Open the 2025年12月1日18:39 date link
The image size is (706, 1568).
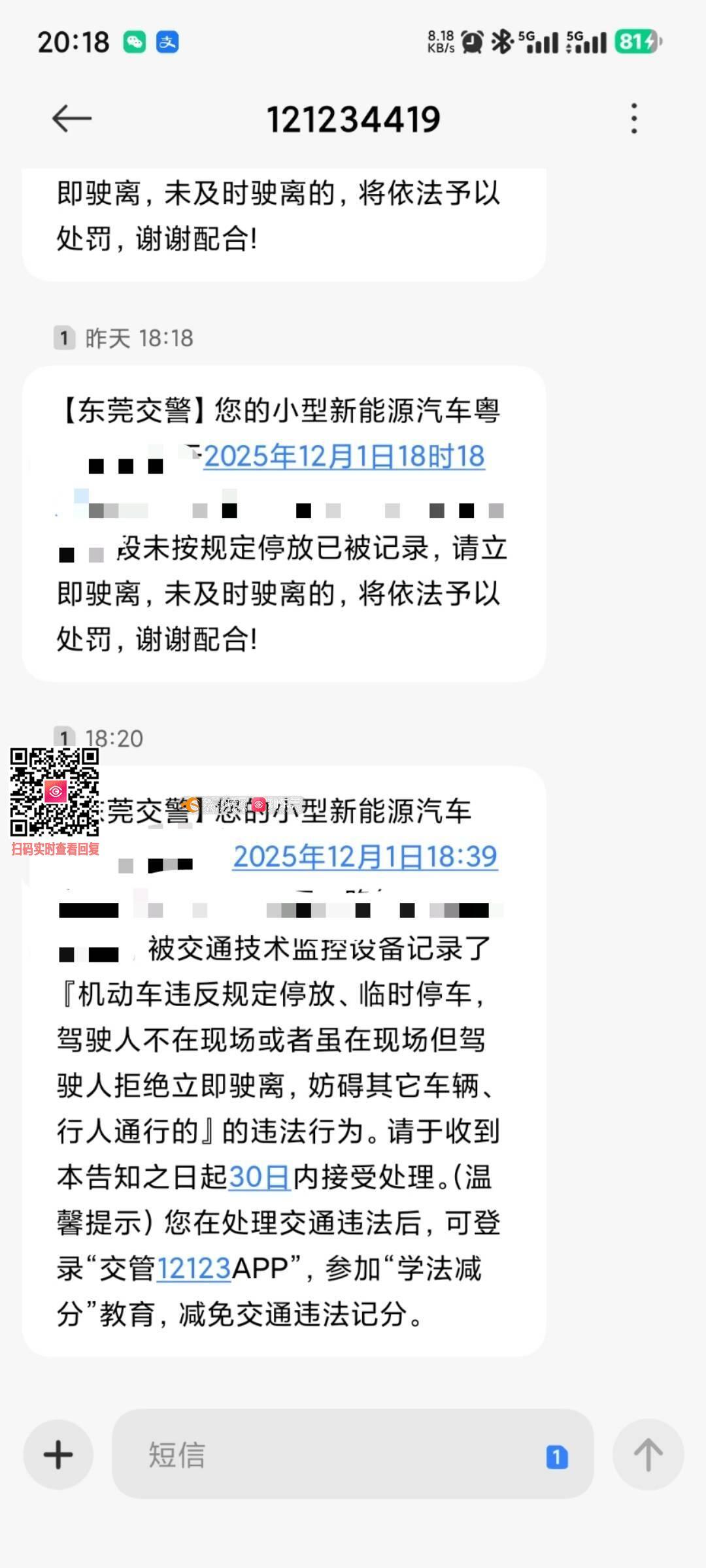pyautogui.click(x=365, y=857)
